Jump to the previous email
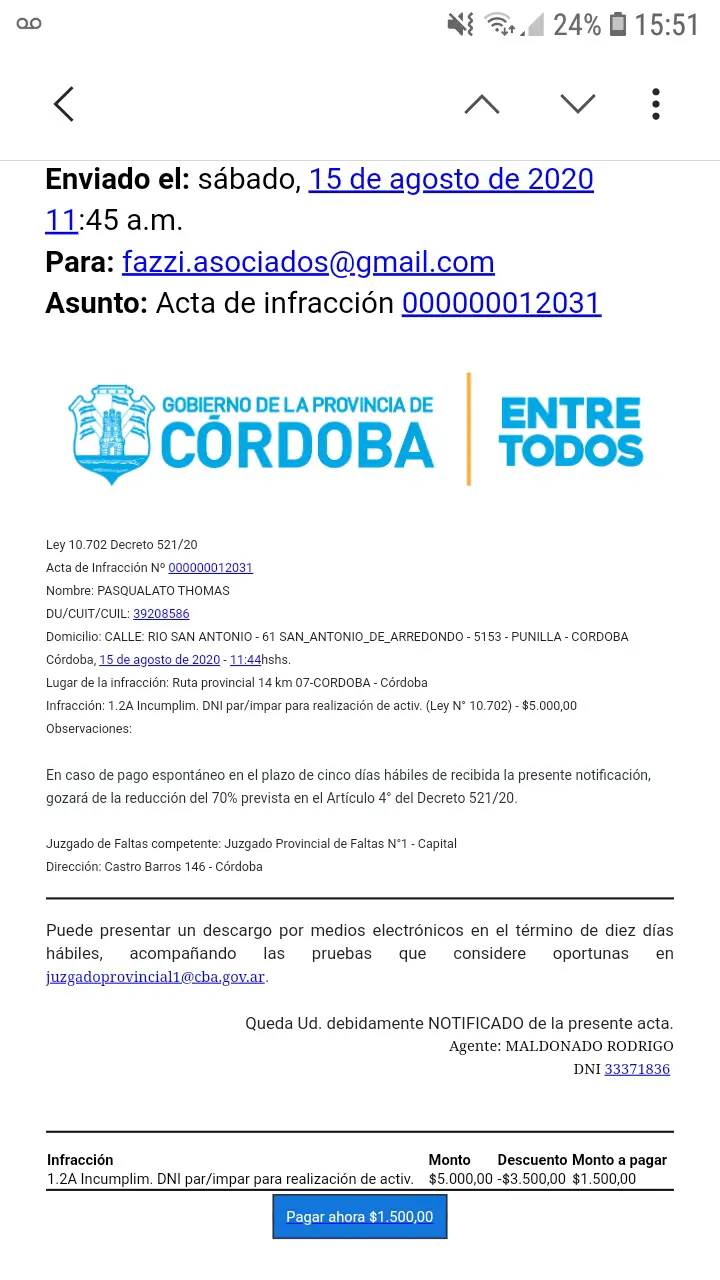The height and width of the screenshot is (1280, 720). coord(482,104)
